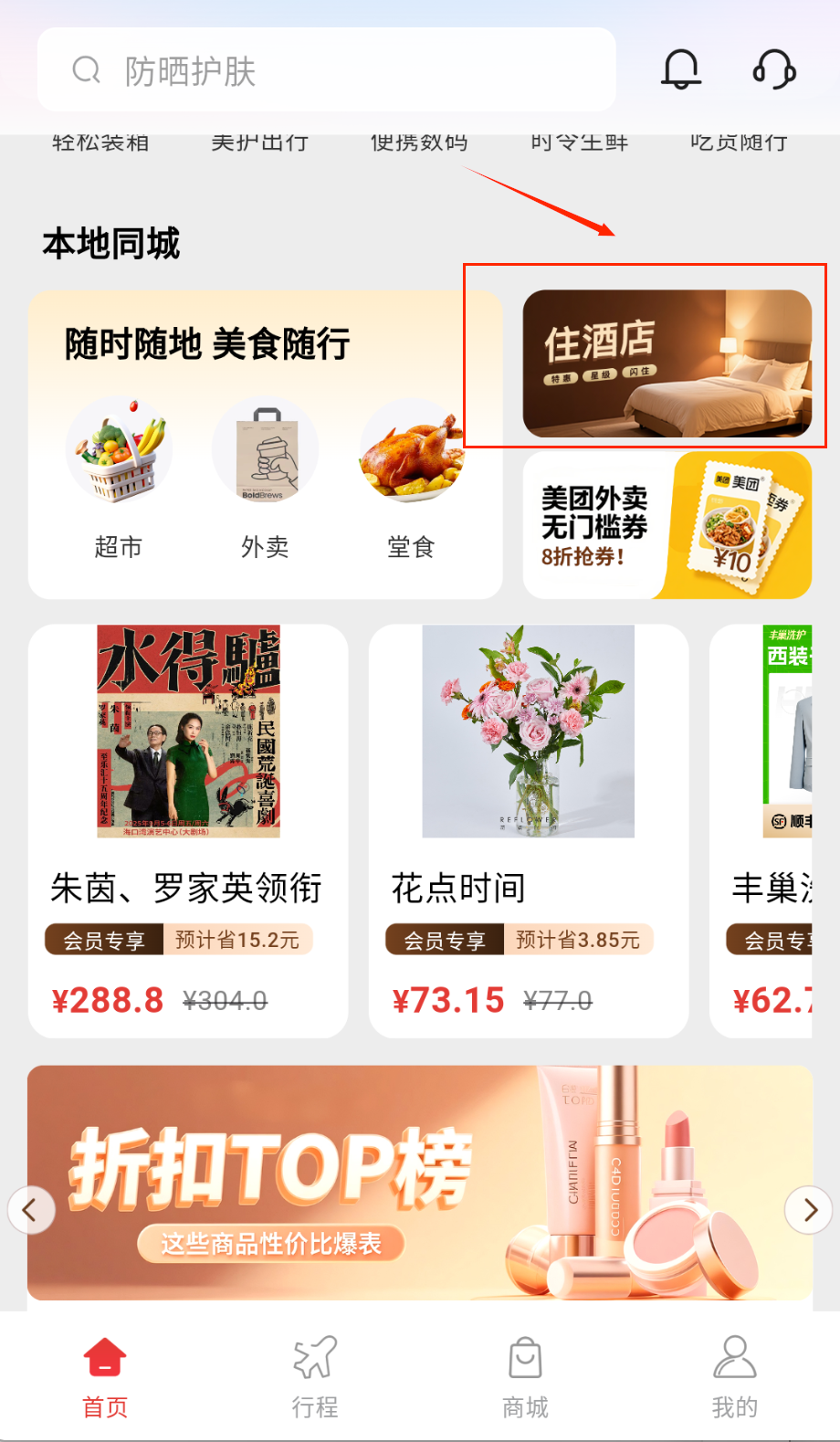
Task: Open the 折扣TOP榜 banner
Action: click(x=420, y=1182)
